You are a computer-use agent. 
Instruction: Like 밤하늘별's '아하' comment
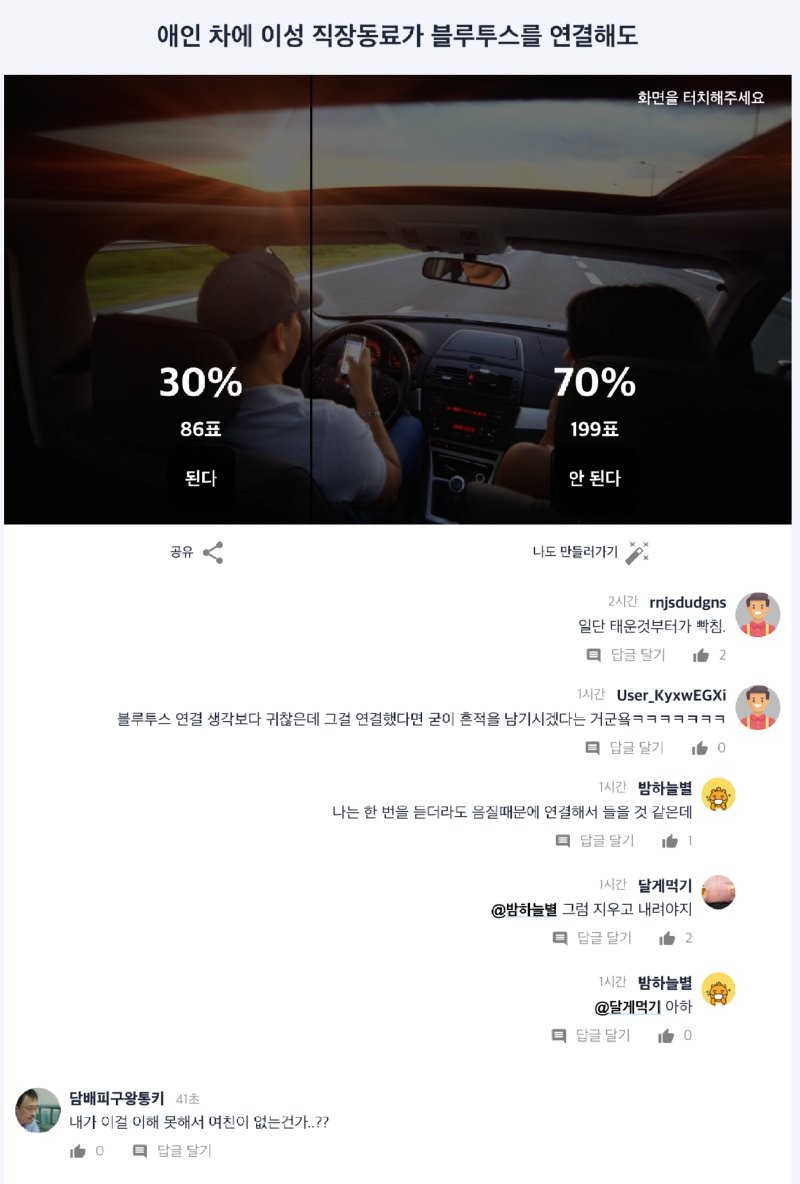(x=667, y=1035)
